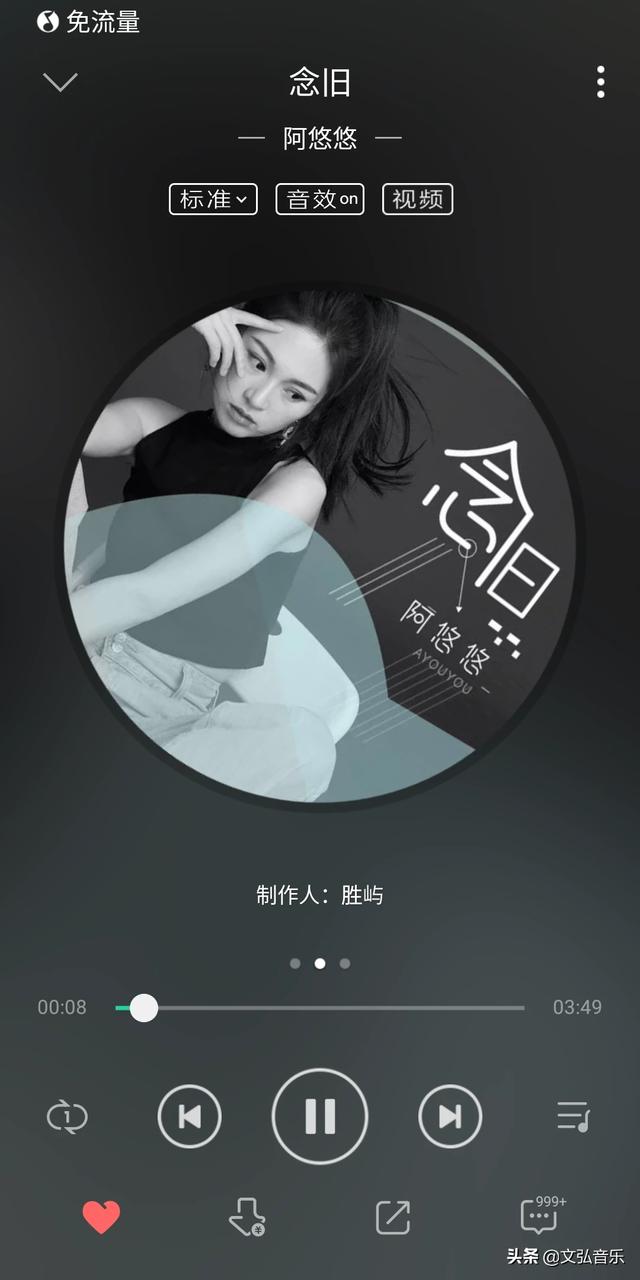Skip to the next track

[x=450, y=1116]
